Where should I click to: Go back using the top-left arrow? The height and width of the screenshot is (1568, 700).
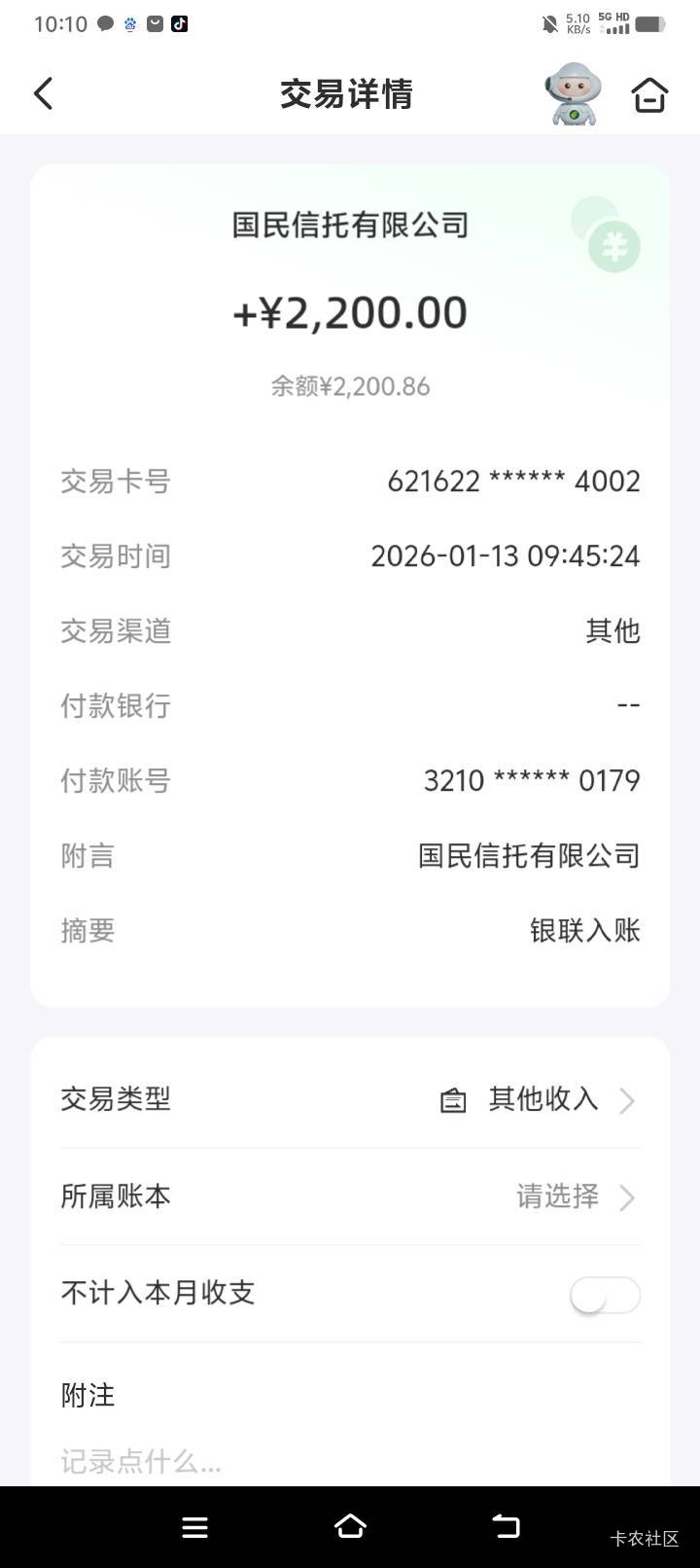click(x=43, y=94)
